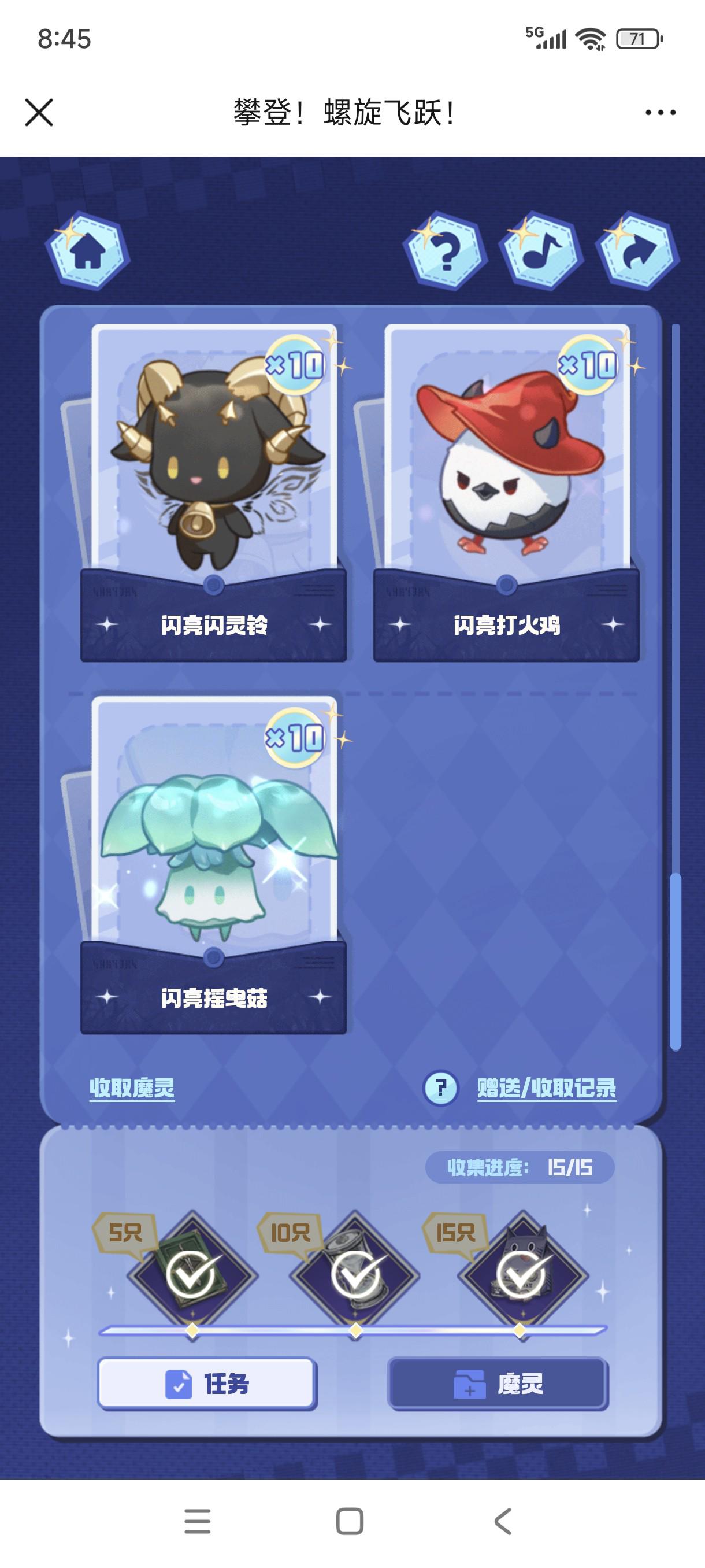Open the 闪亮摇曳菇 card
705x1568 pixels.
(x=213, y=852)
